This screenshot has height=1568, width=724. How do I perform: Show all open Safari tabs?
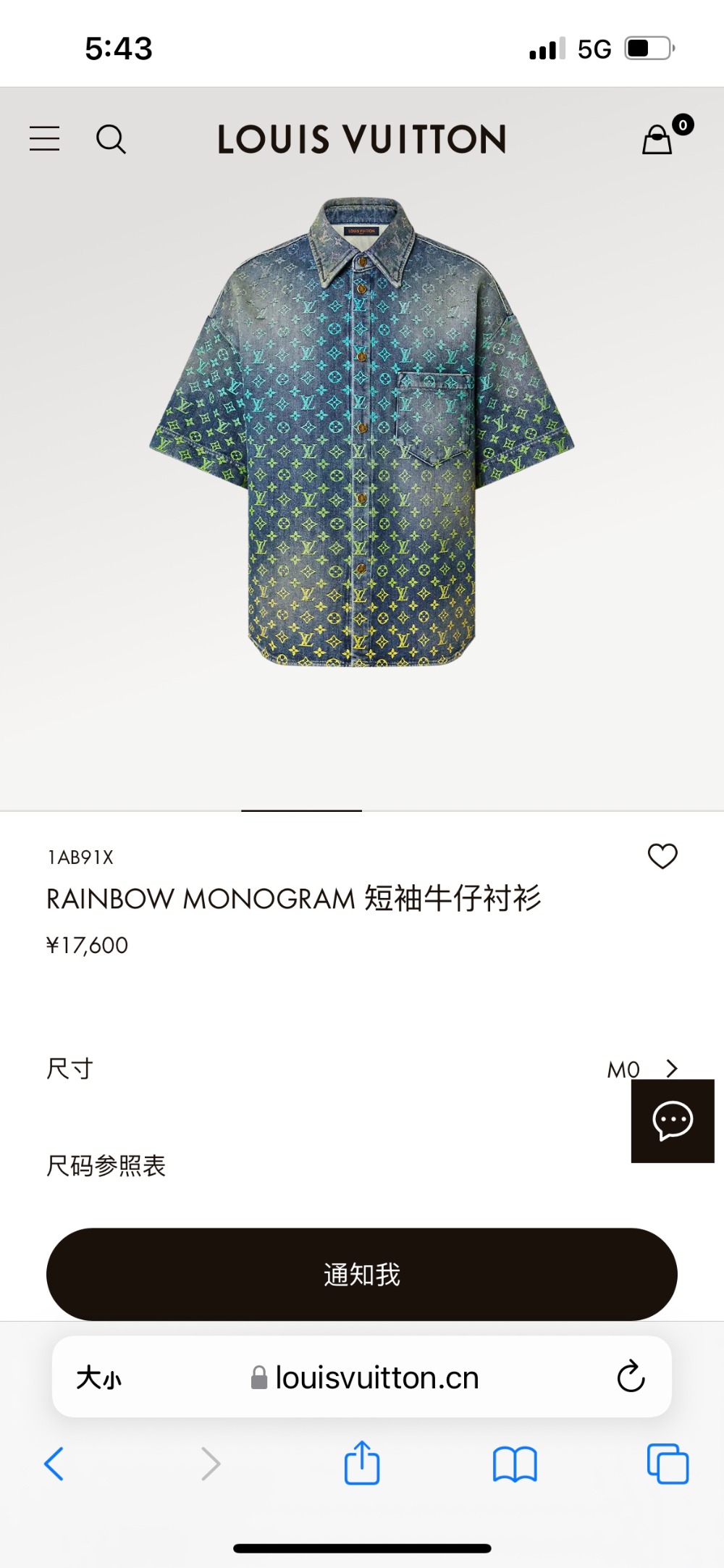point(668,1464)
